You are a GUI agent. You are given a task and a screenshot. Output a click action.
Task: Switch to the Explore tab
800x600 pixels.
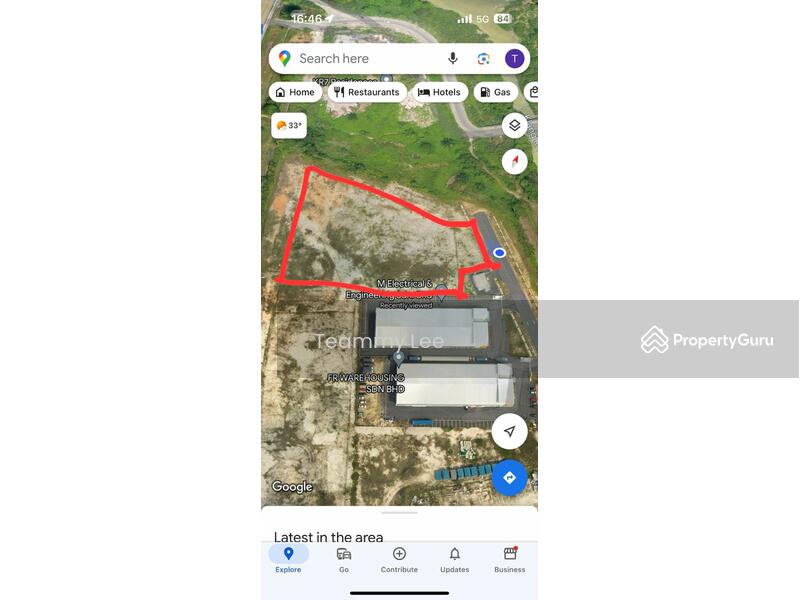pos(288,559)
